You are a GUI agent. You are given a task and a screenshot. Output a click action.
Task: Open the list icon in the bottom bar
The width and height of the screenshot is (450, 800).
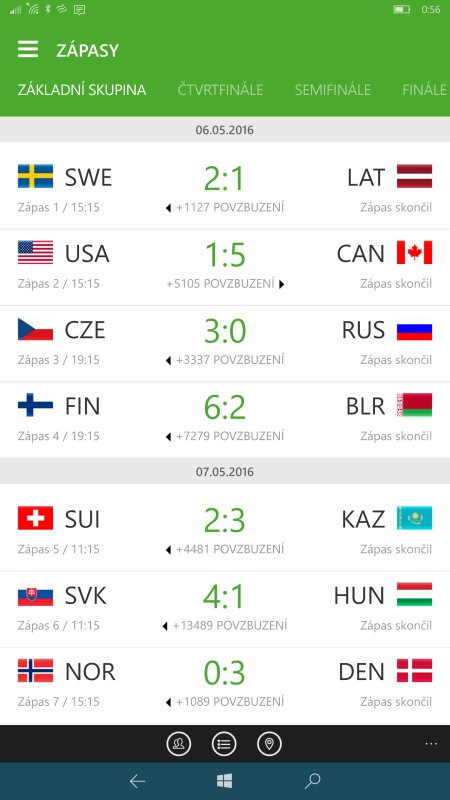point(224,744)
